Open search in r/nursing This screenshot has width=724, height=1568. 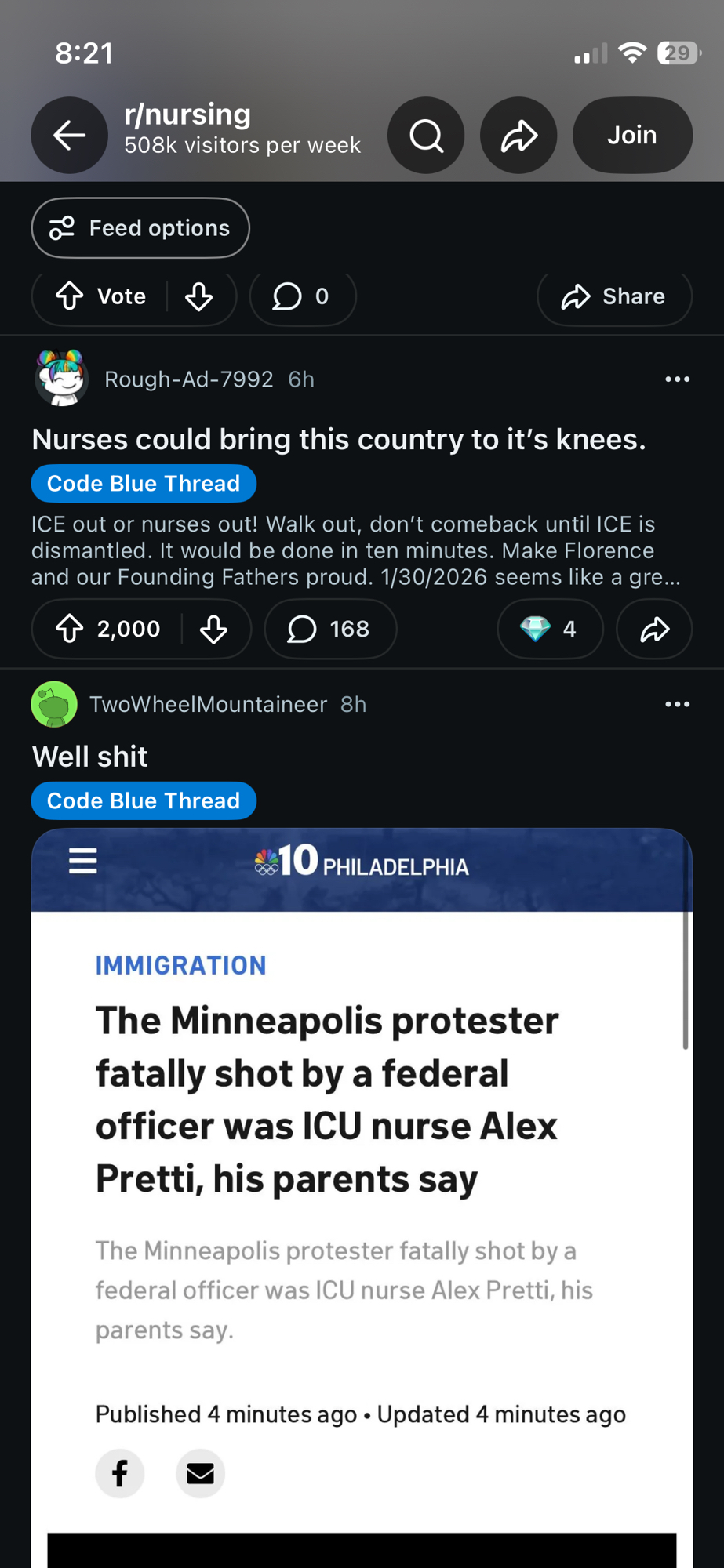[x=426, y=135]
